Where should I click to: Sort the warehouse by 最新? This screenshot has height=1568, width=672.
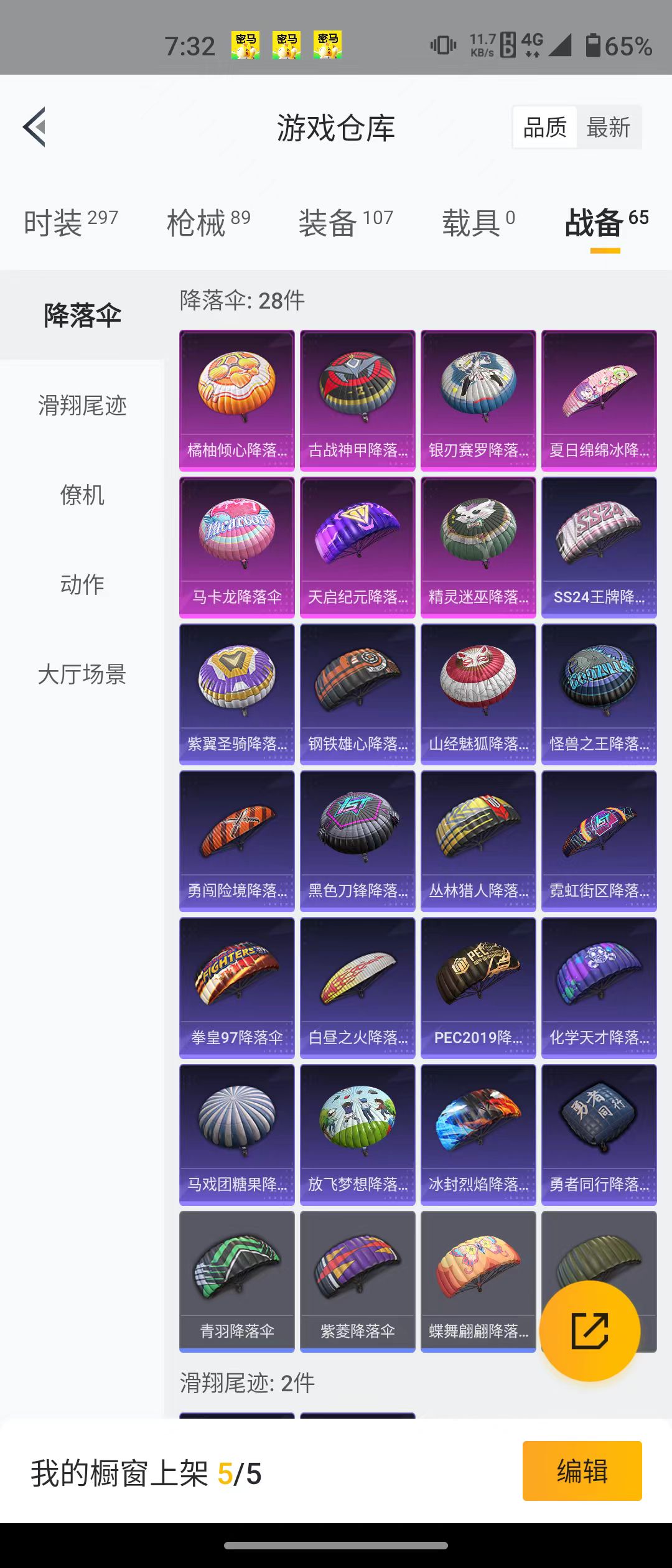(608, 128)
